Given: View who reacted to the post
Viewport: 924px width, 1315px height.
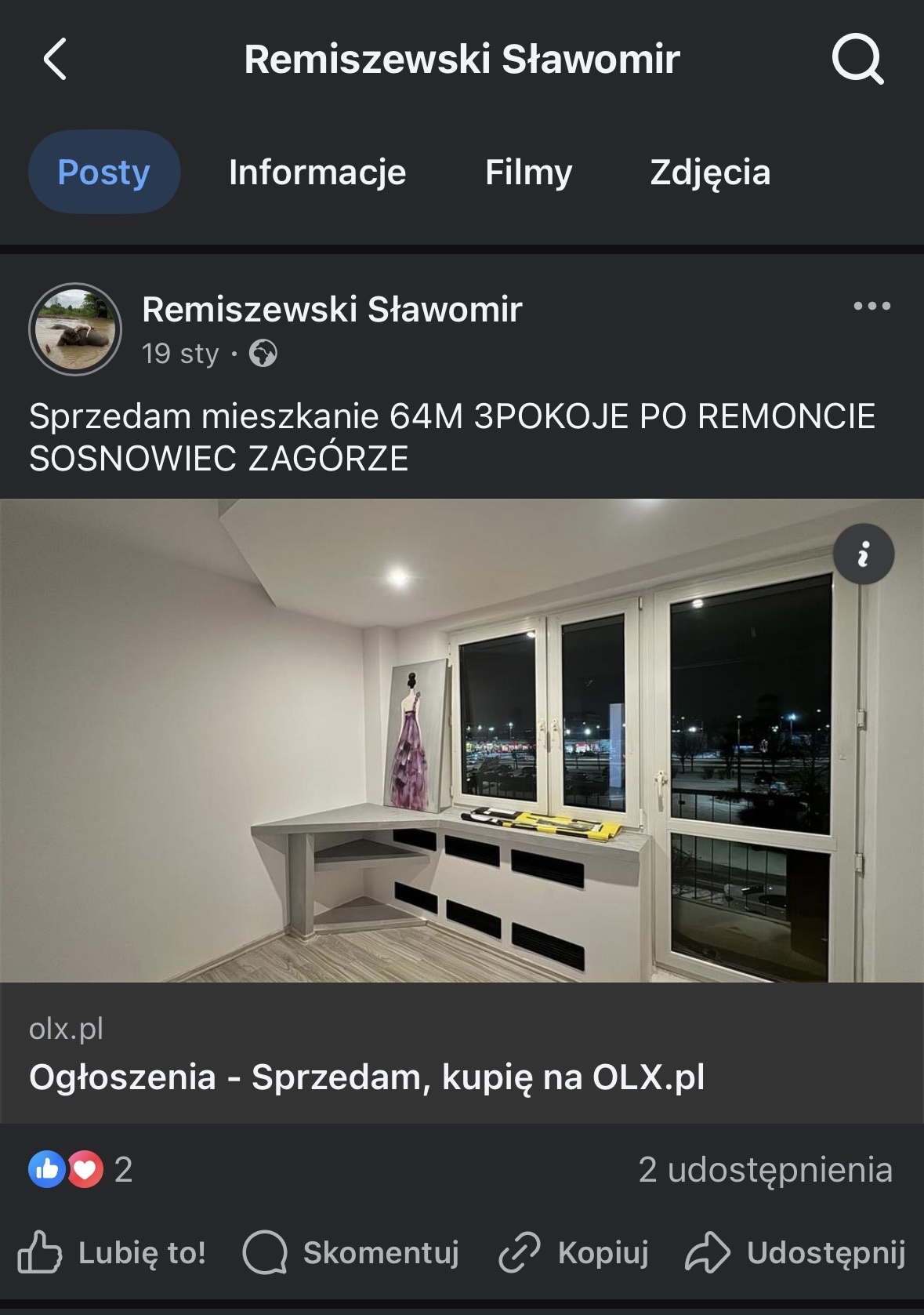Looking at the screenshot, I should (x=80, y=1169).
